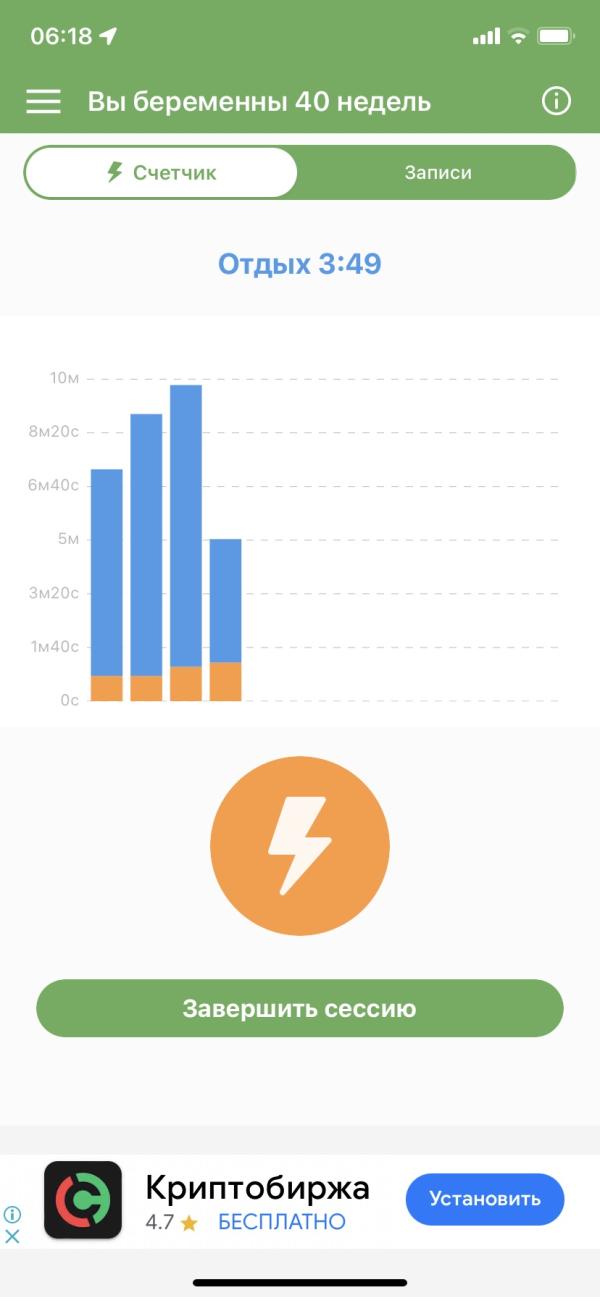600x1297 pixels.
Task: Tap Установить in the Криптобиржа ad
Action: [x=485, y=1199]
